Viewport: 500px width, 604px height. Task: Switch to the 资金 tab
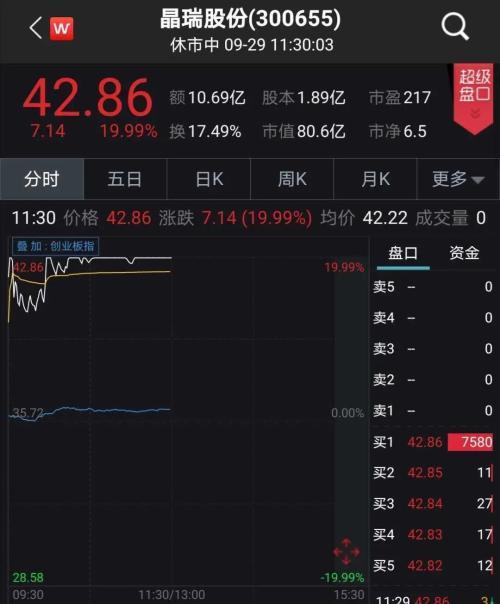[x=464, y=253]
